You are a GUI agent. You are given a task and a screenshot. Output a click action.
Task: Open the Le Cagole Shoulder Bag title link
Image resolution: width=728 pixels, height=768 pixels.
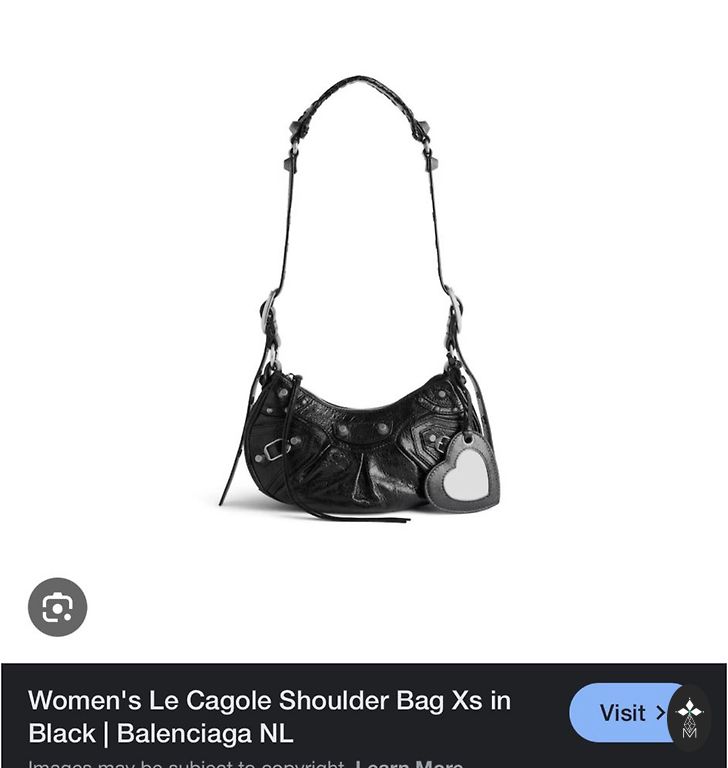(x=269, y=716)
